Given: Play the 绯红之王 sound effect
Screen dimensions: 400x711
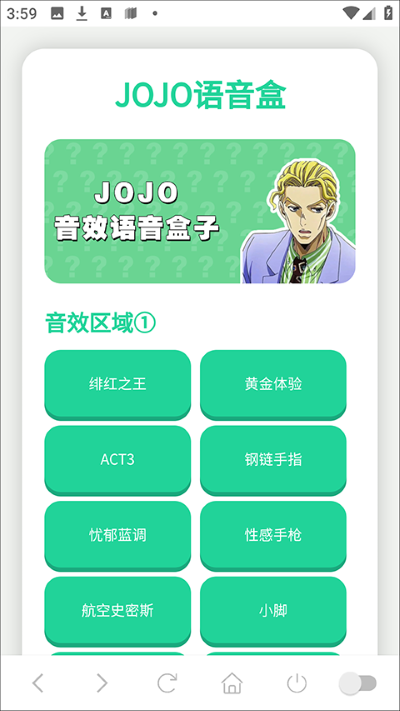Looking at the screenshot, I should coord(117,385).
